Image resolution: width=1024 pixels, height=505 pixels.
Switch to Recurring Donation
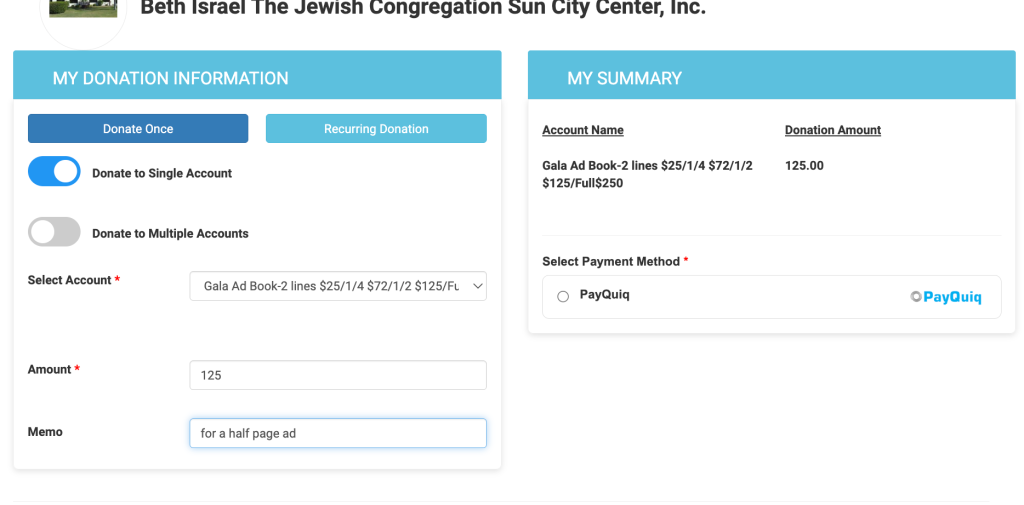click(x=376, y=129)
